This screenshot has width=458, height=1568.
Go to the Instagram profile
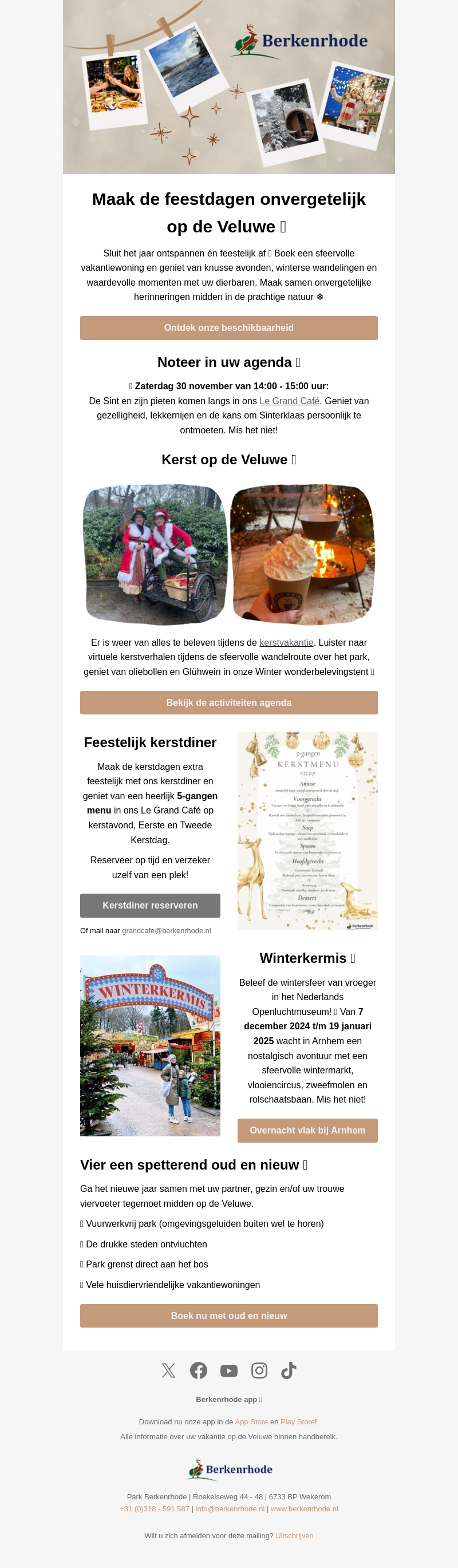pos(259,1370)
